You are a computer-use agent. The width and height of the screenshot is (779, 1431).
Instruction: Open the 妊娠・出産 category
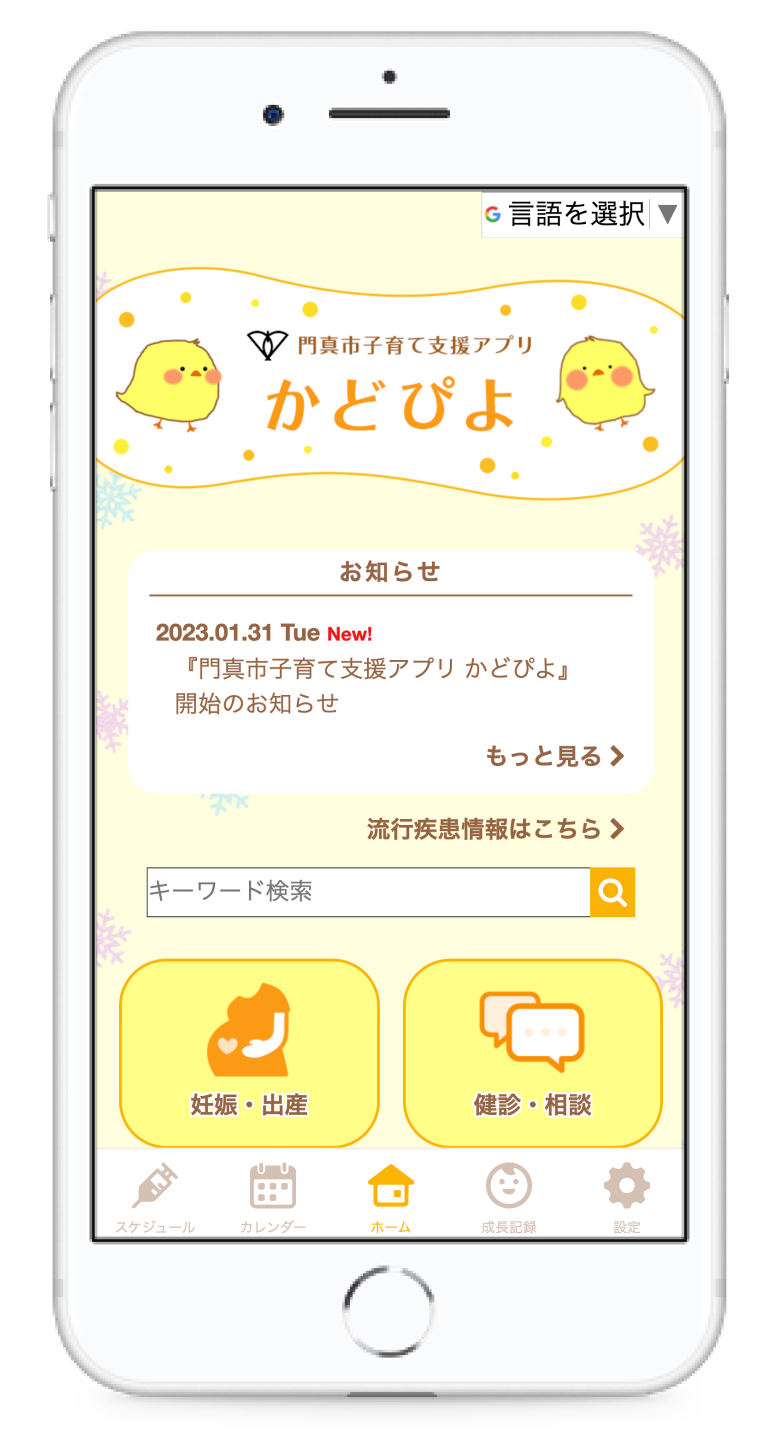[249, 1053]
